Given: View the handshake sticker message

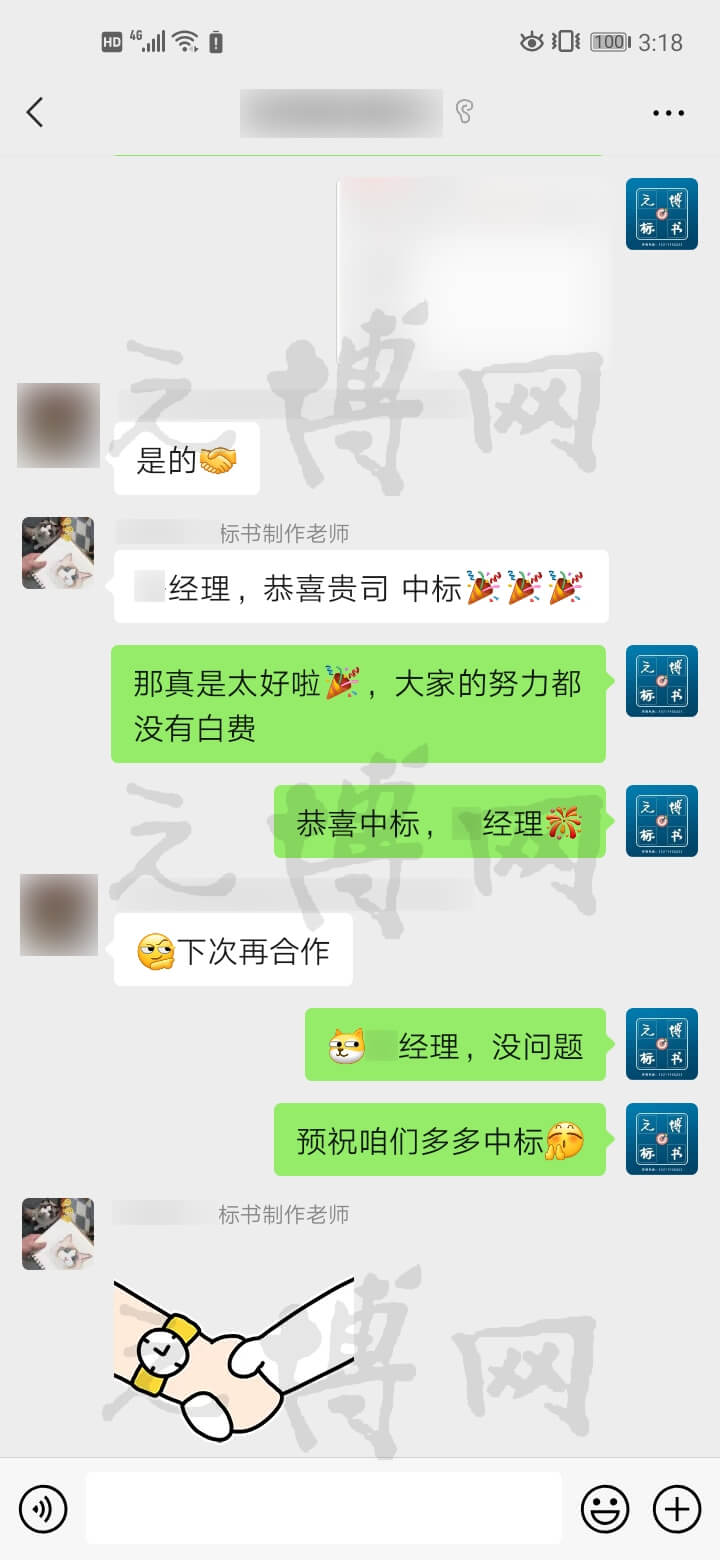Looking at the screenshot, I should [x=234, y=1356].
